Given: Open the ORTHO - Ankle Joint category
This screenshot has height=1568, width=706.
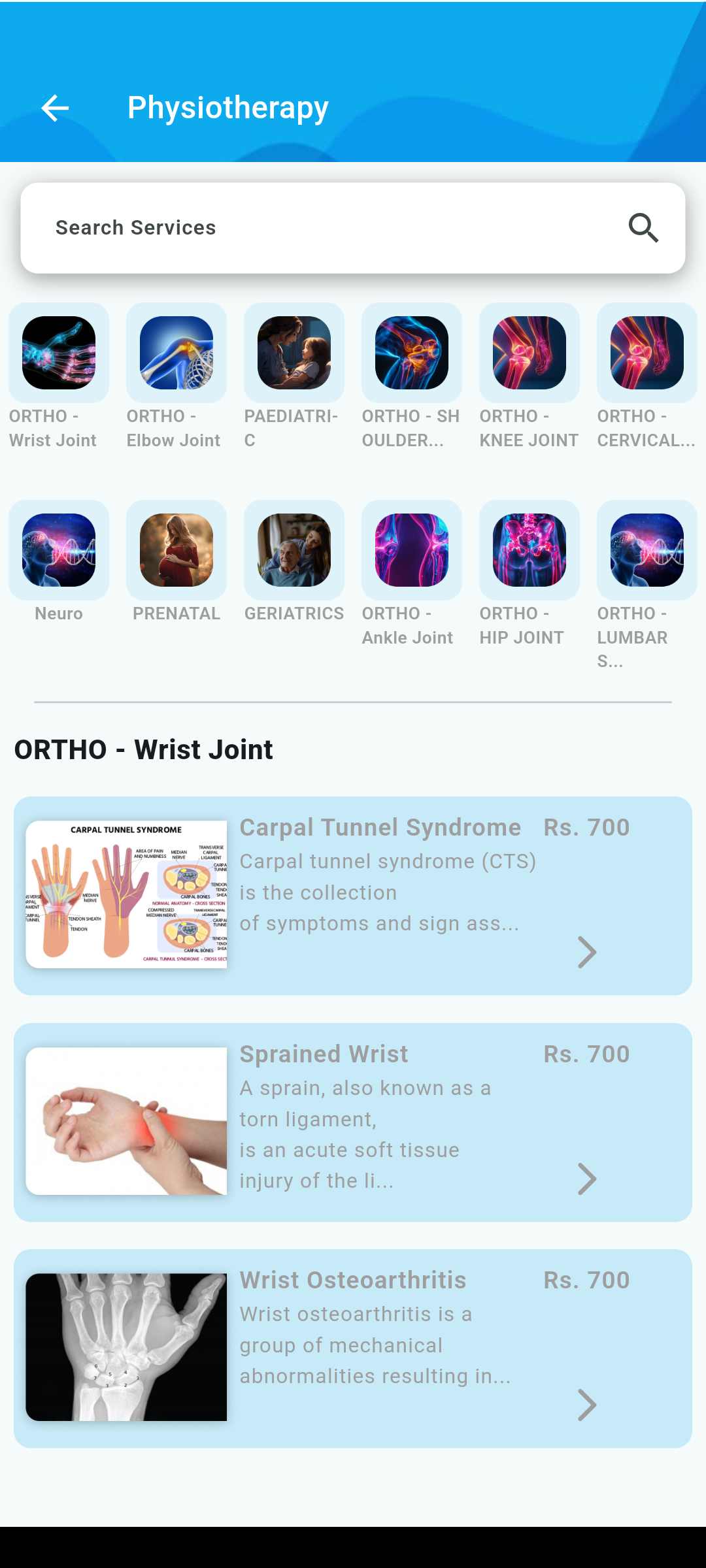Looking at the screenshot, I should coord(412,551).
